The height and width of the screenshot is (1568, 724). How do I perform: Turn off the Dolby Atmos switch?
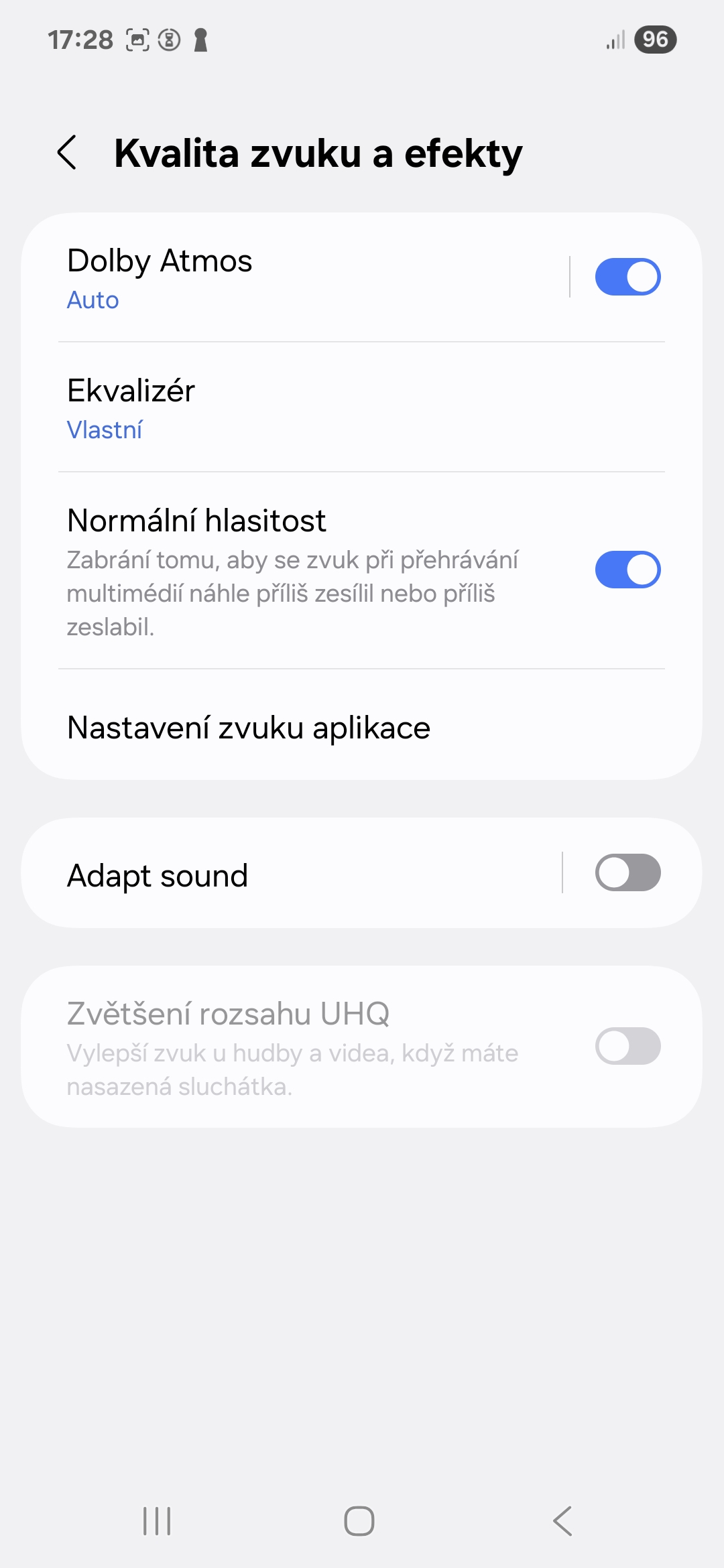(x=627, y=277)
